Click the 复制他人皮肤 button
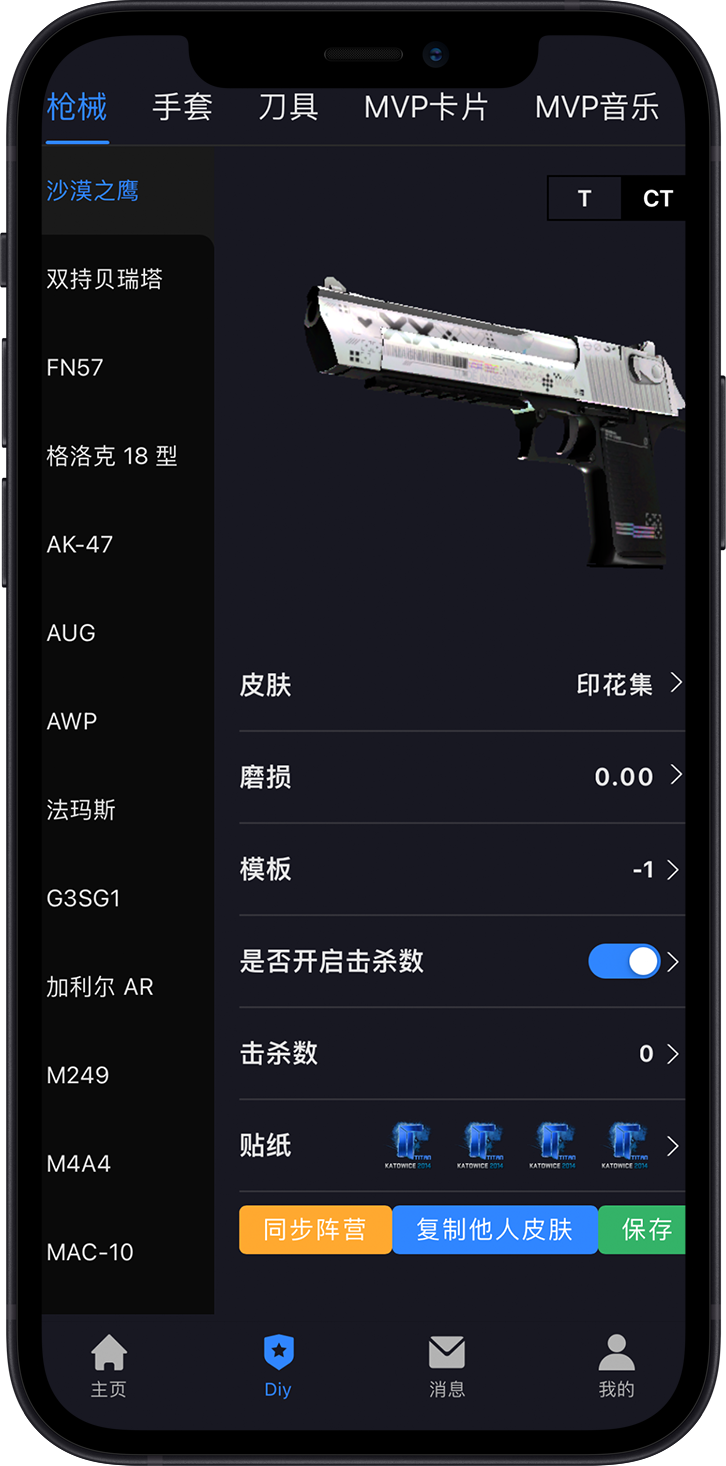 (494, 1229)
